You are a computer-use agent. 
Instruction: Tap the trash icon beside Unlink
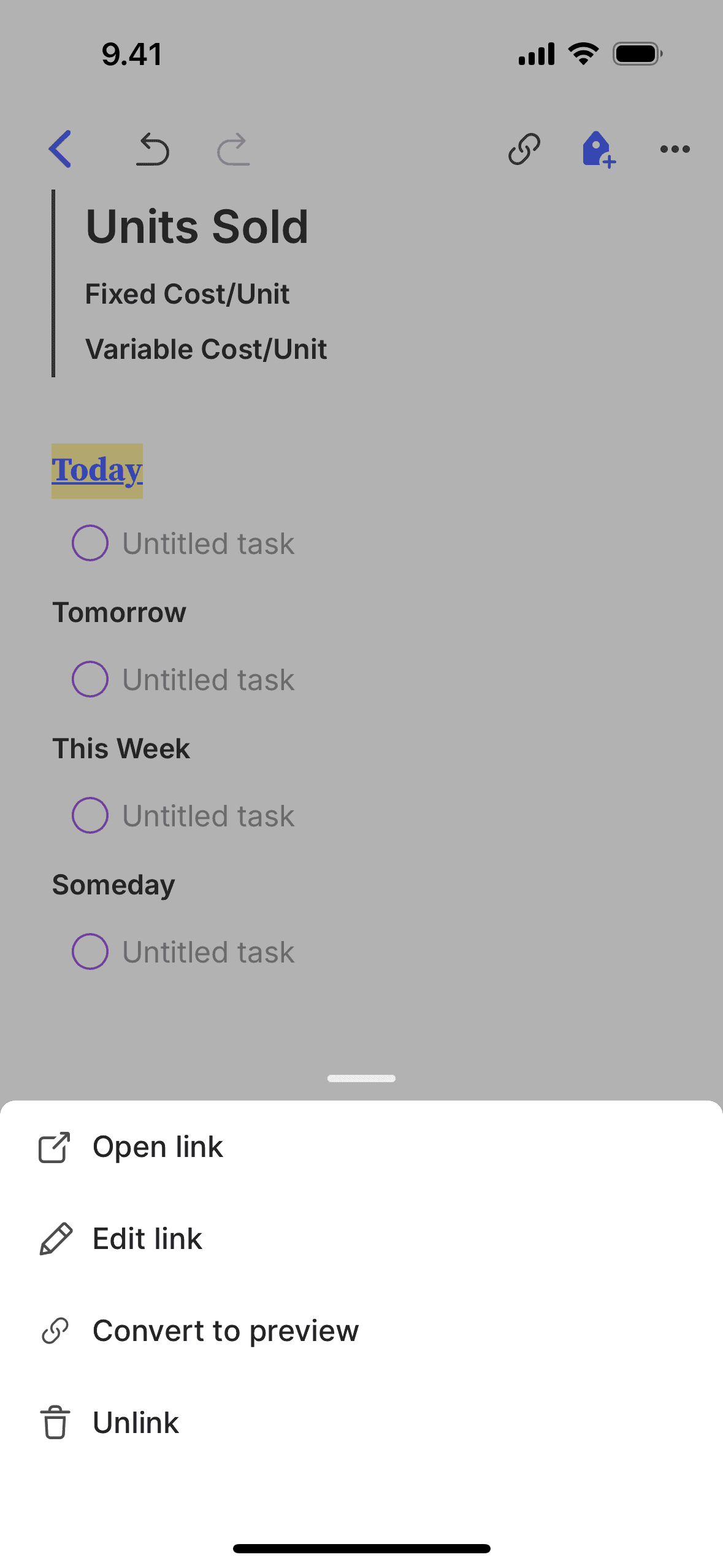click(55, 1423)
